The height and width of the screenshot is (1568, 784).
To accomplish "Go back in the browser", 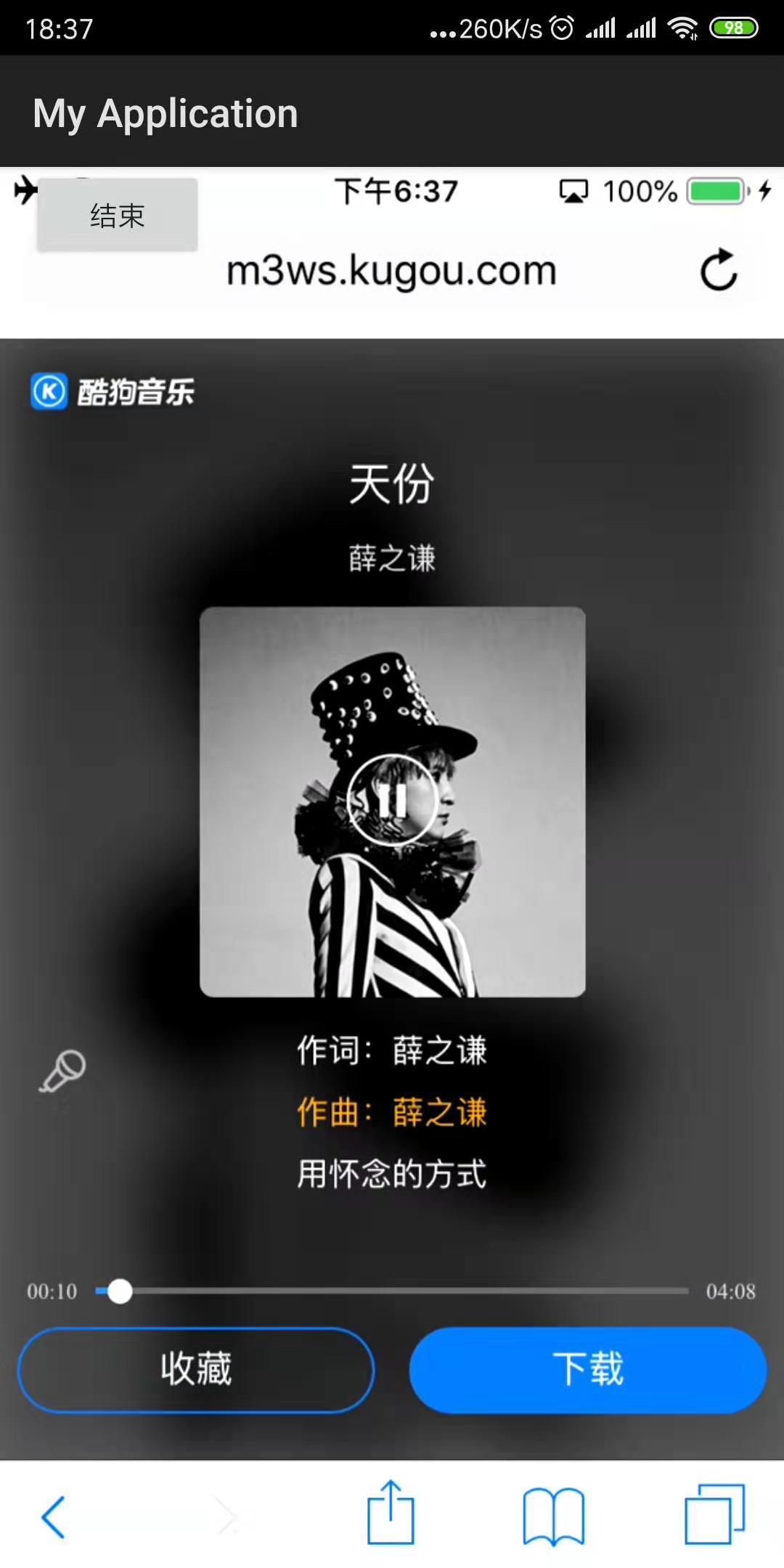I will [x=54, y=1516].
